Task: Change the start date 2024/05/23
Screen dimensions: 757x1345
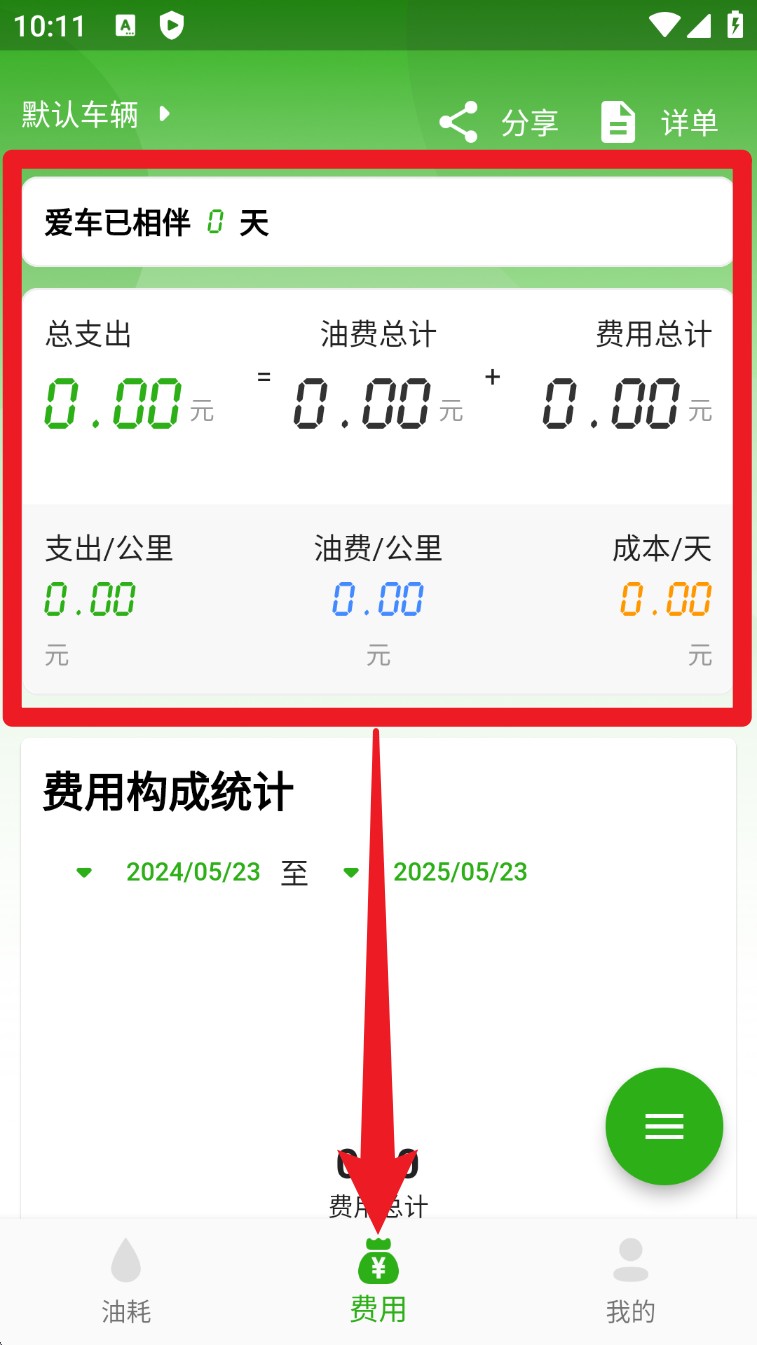Action: [x=168, y=872]
